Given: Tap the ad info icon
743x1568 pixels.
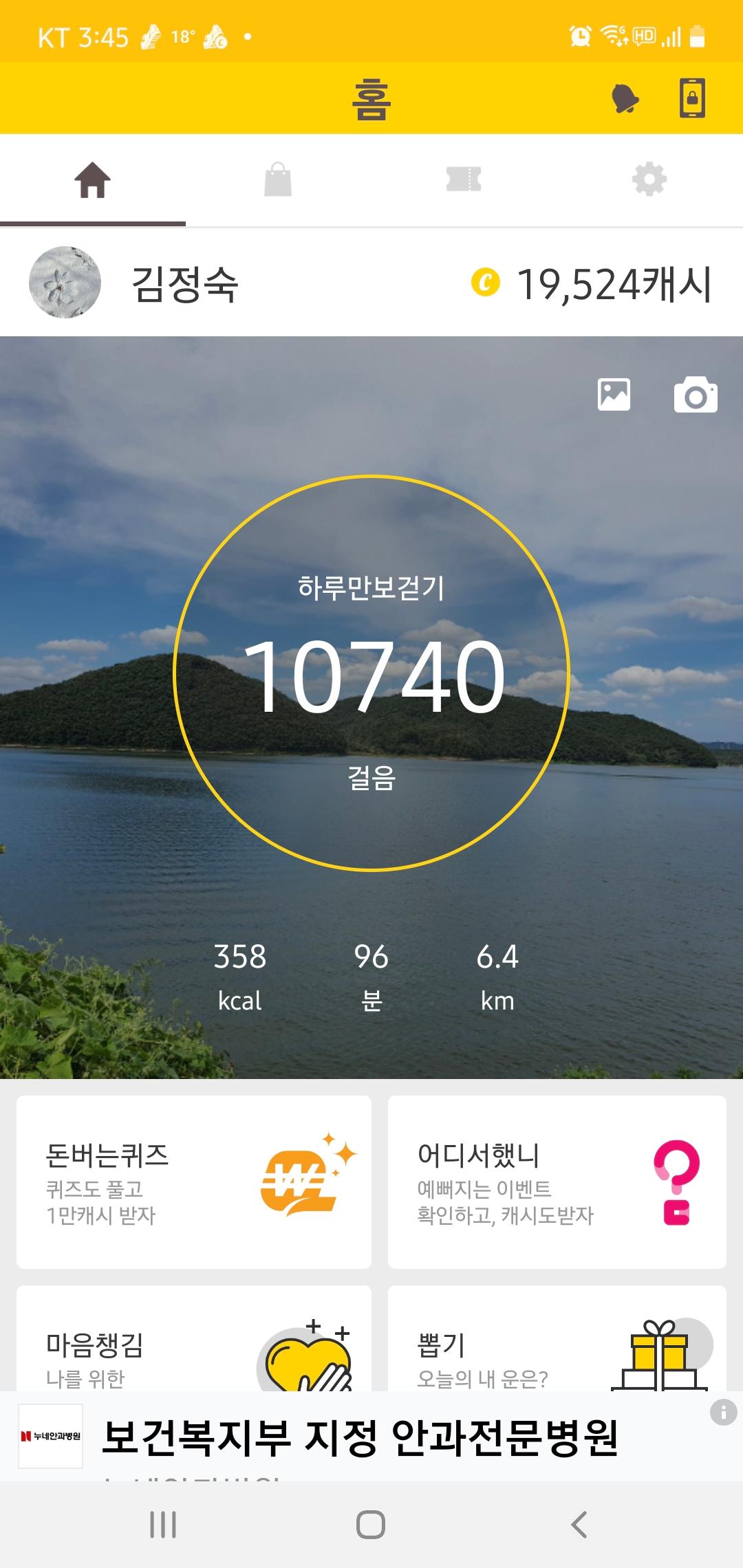Looking at the screenshot, I should coord(723,1413).
